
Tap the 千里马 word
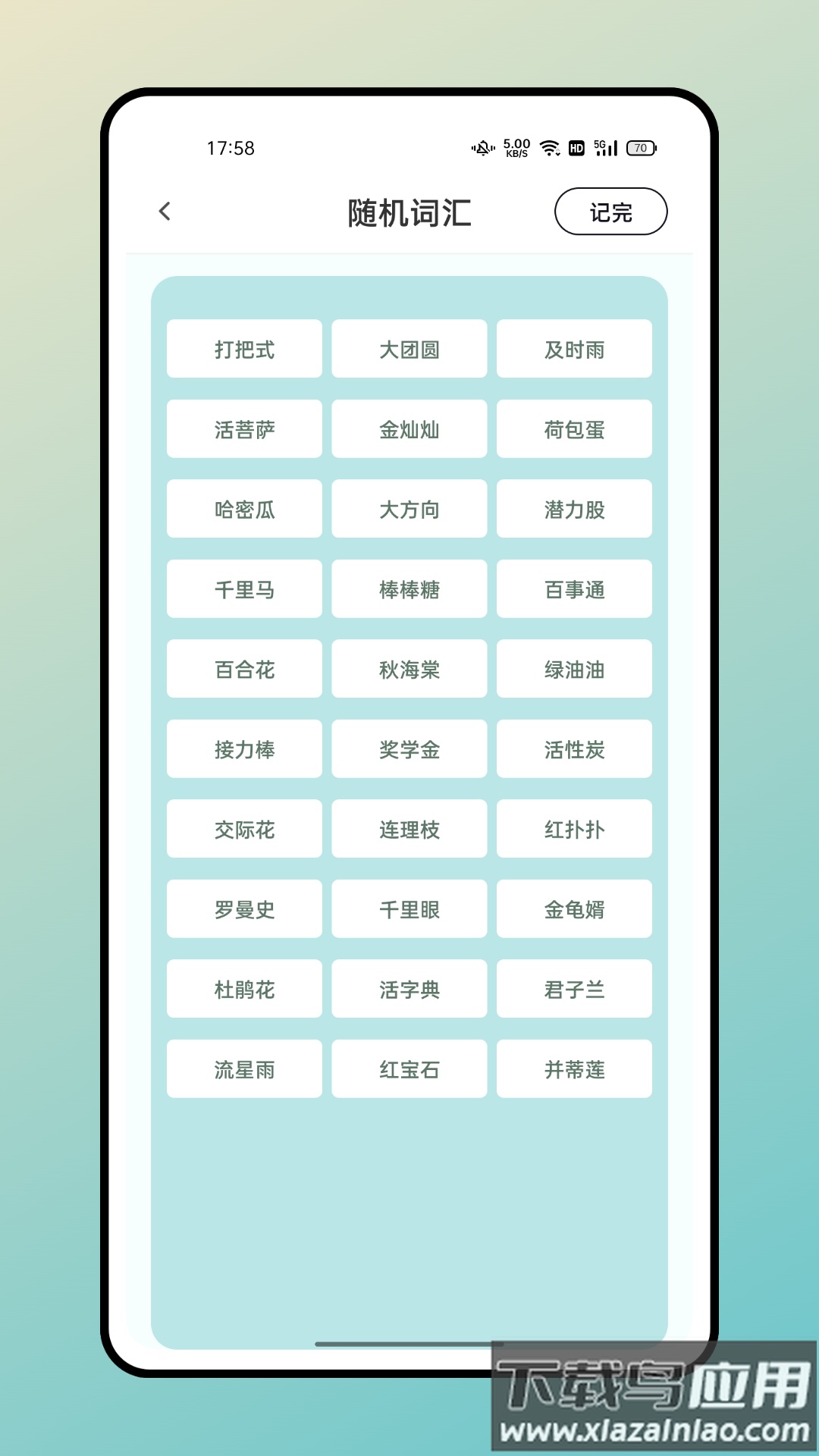click(244, 589)
